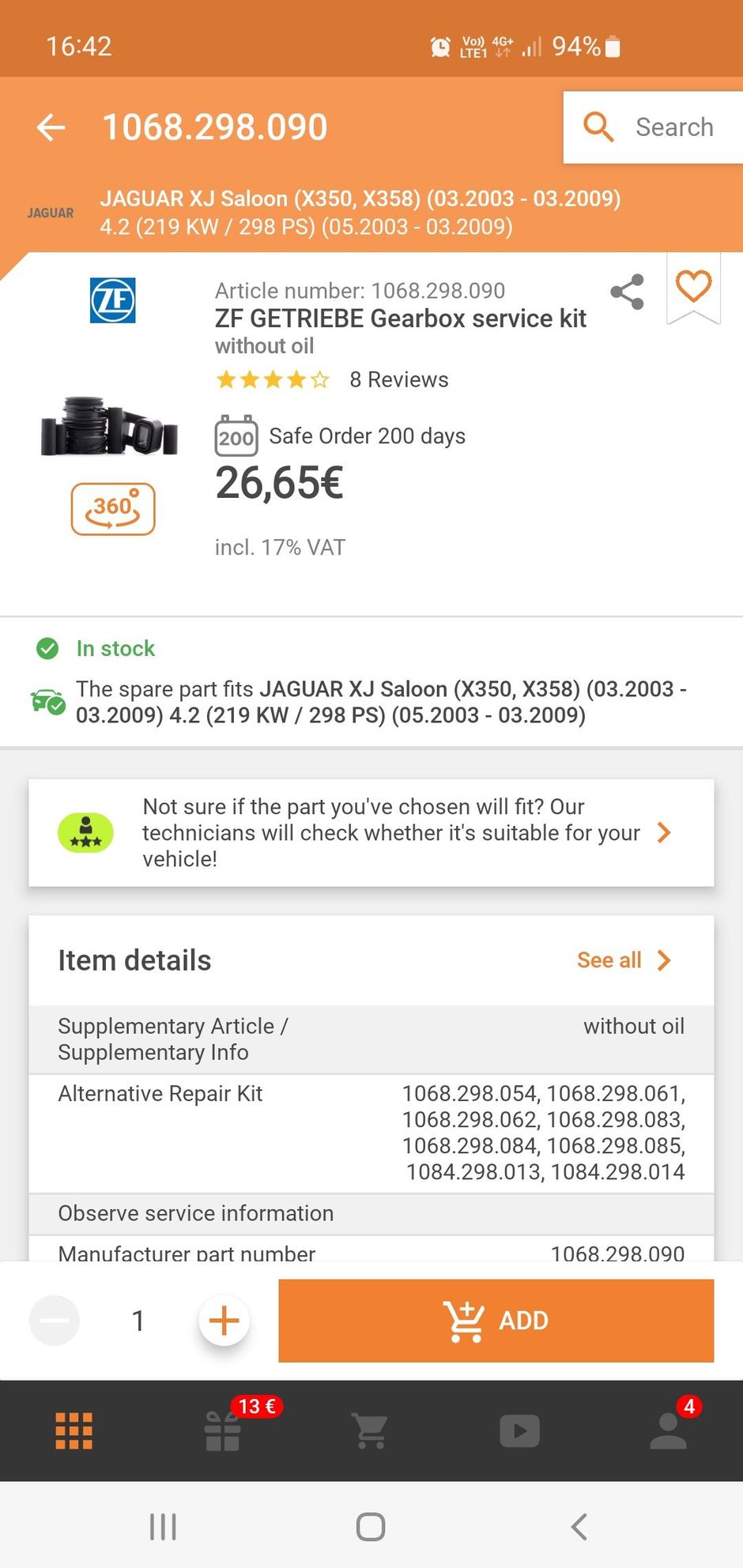Decrease quantity with the minus button
Viewport: 743px width, 1568px height.
coord(55,1321)
